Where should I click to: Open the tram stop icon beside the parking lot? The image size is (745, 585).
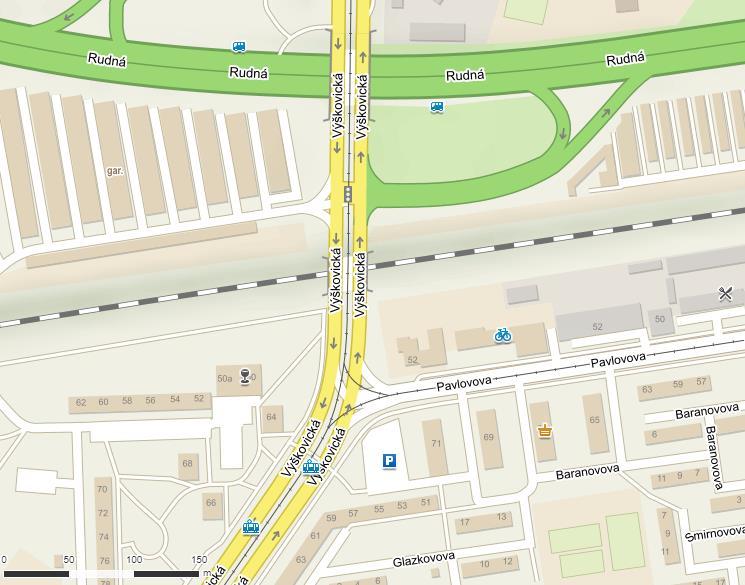[x=311, y=466]
